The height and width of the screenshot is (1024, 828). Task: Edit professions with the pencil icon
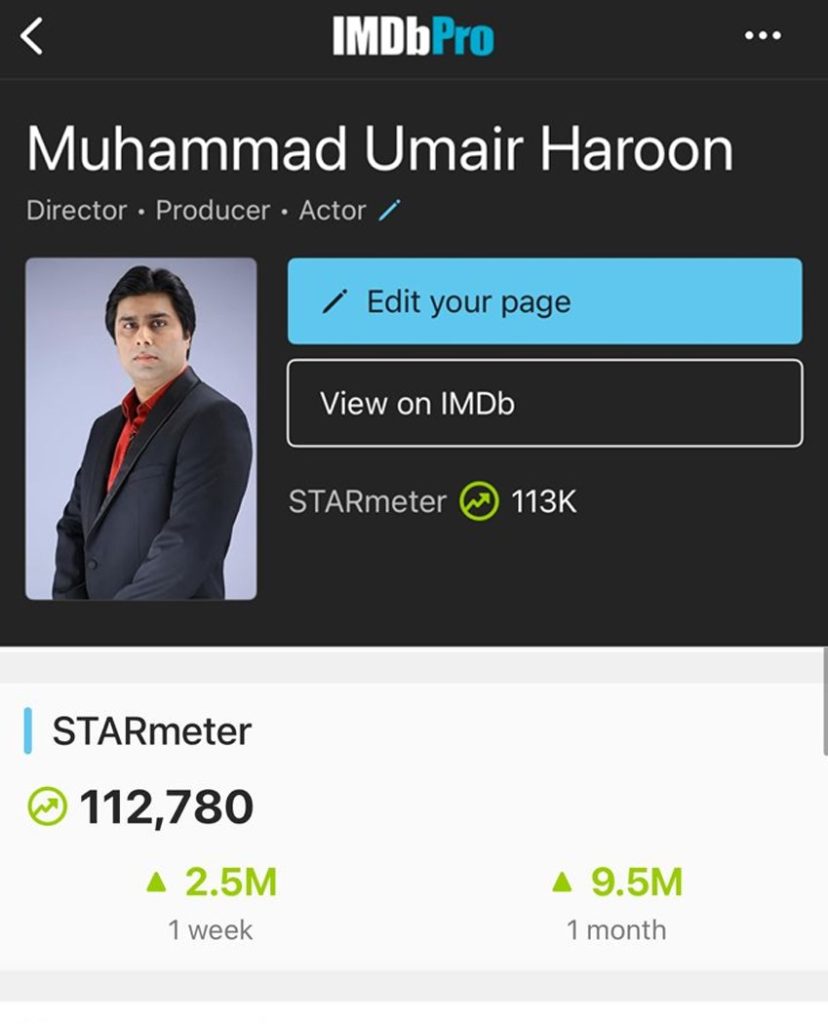tap(390, 210)
